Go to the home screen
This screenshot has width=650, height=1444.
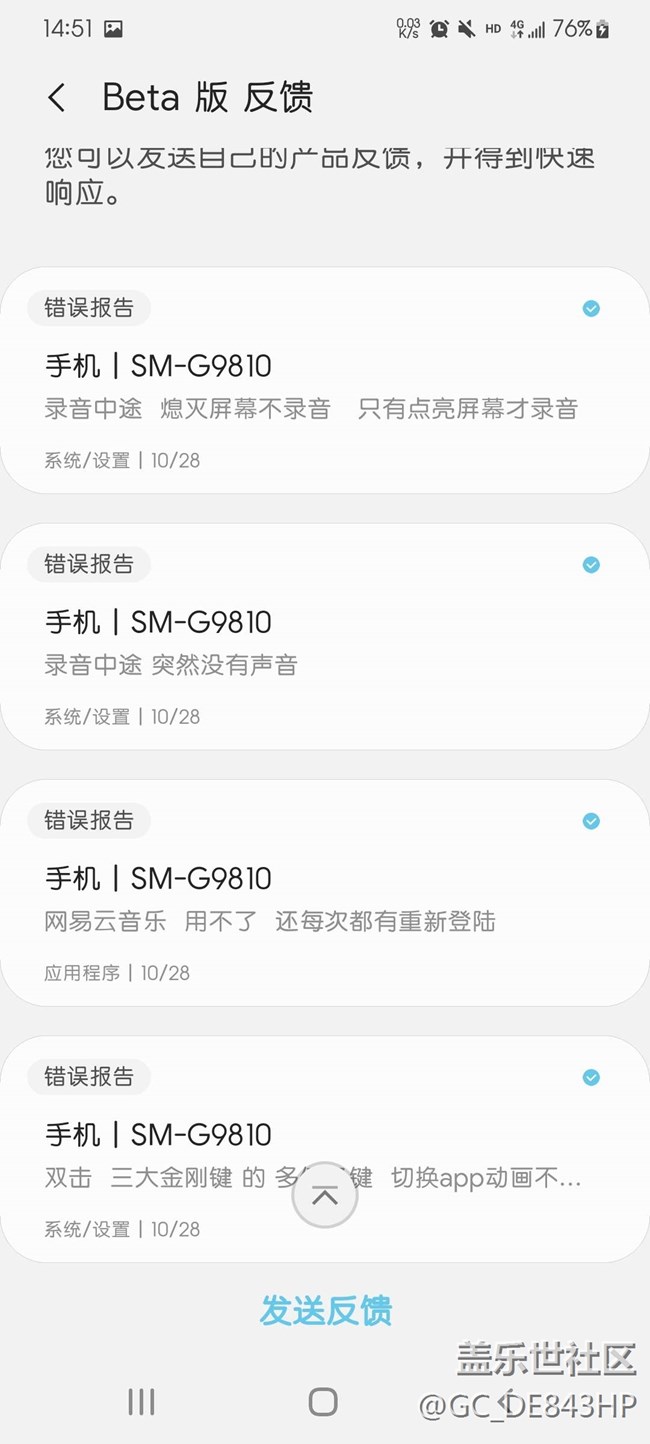[323, 1402]
